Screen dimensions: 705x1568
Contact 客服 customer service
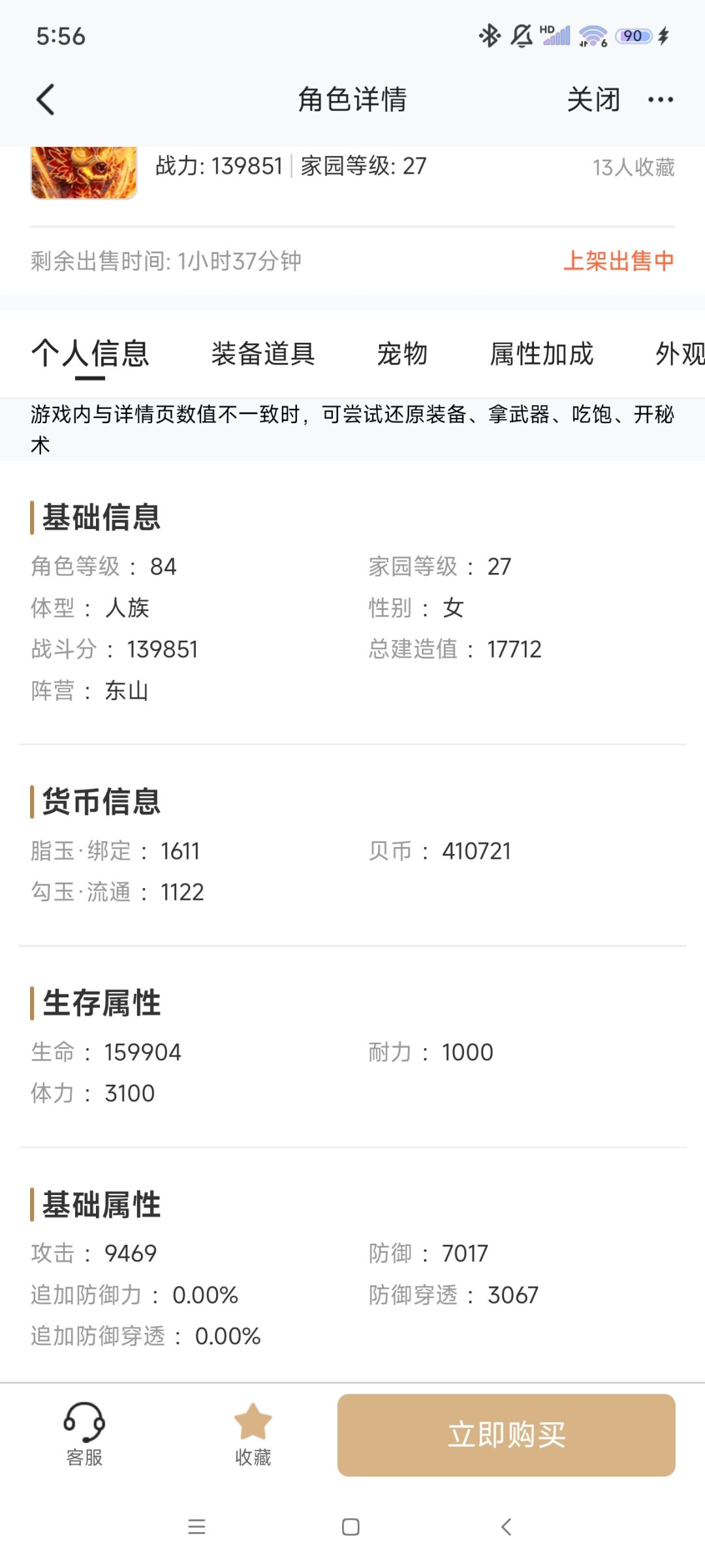tap(84, 1435)
